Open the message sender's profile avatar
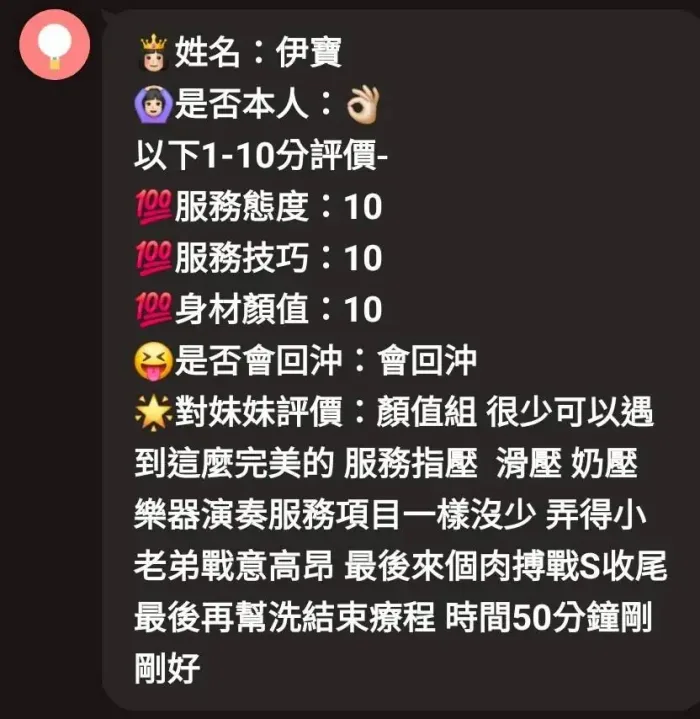The image size is (700, 719). (x=56, y=44)
